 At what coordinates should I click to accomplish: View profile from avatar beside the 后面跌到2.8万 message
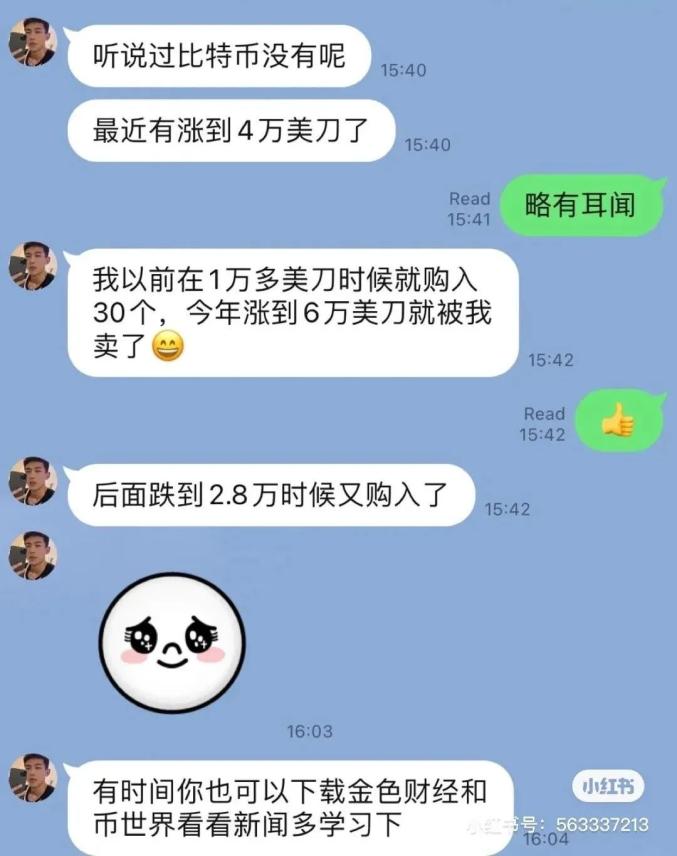coord(32,481)
